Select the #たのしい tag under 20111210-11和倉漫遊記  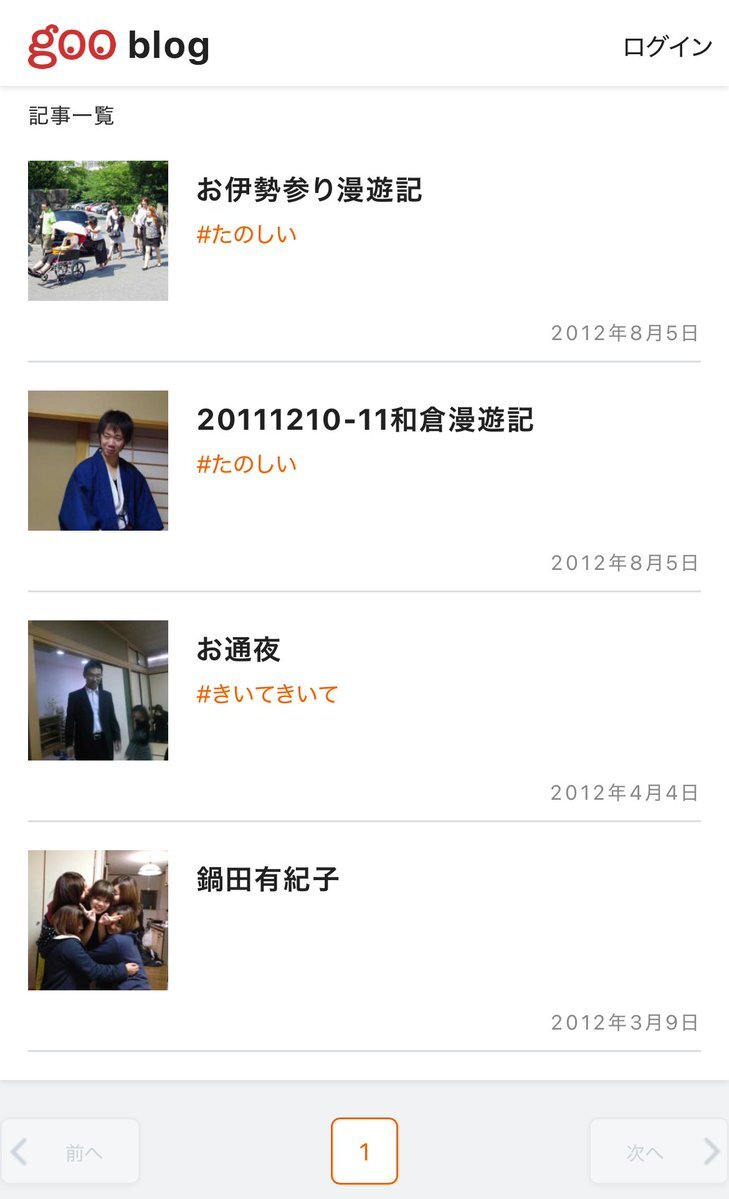pos(247,465)
